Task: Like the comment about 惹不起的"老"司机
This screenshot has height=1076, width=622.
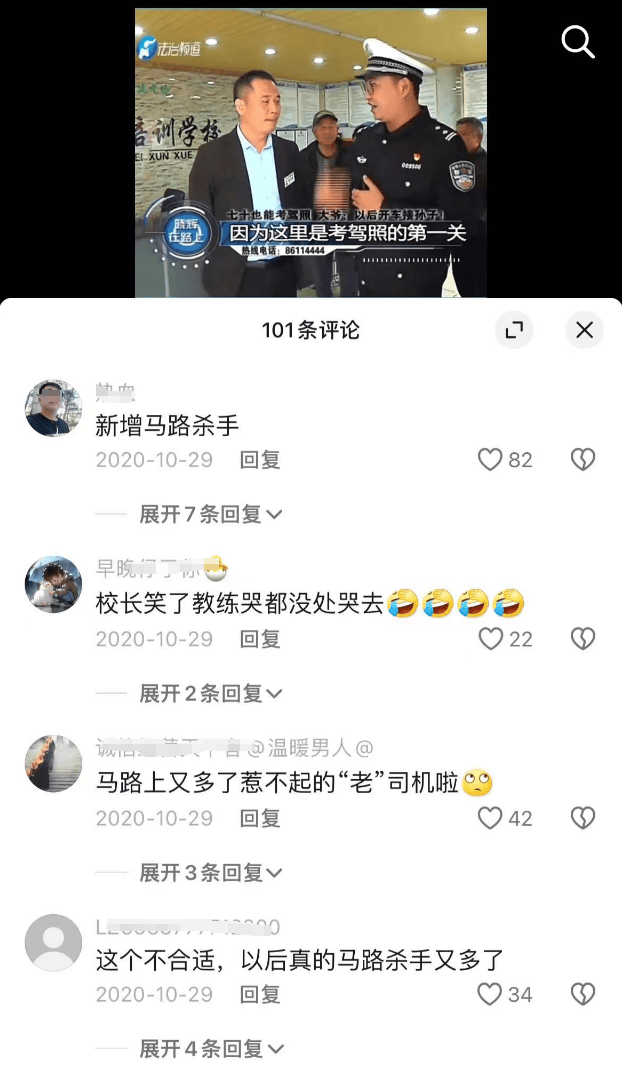Action: (x=490, y=818)
